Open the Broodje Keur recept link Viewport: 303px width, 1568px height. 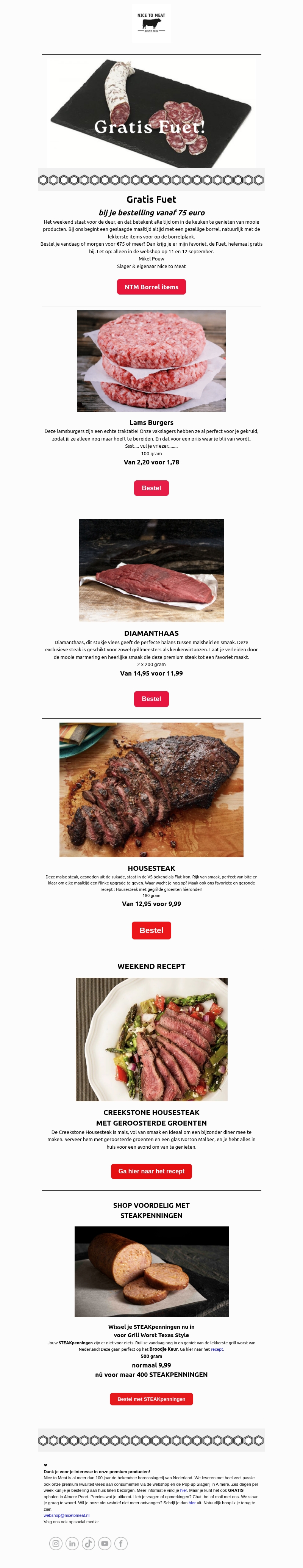[x=217, y=1349]
